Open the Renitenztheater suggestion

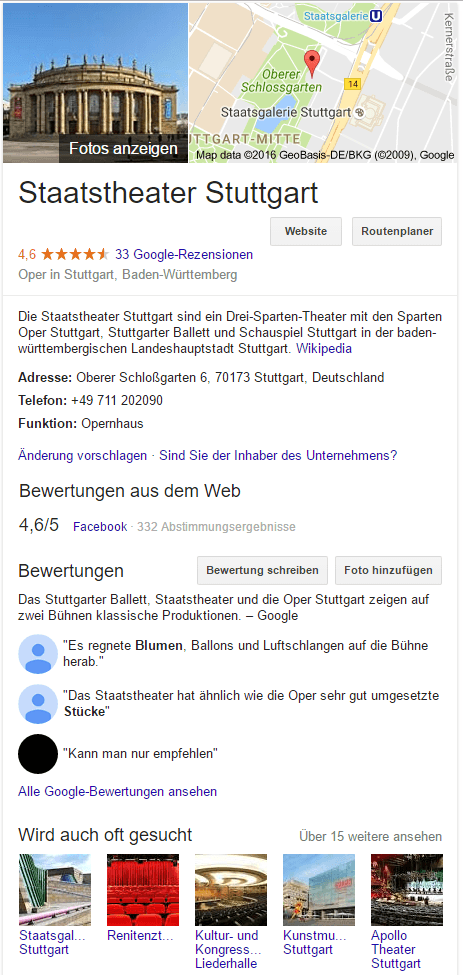(x=143, y=898)
